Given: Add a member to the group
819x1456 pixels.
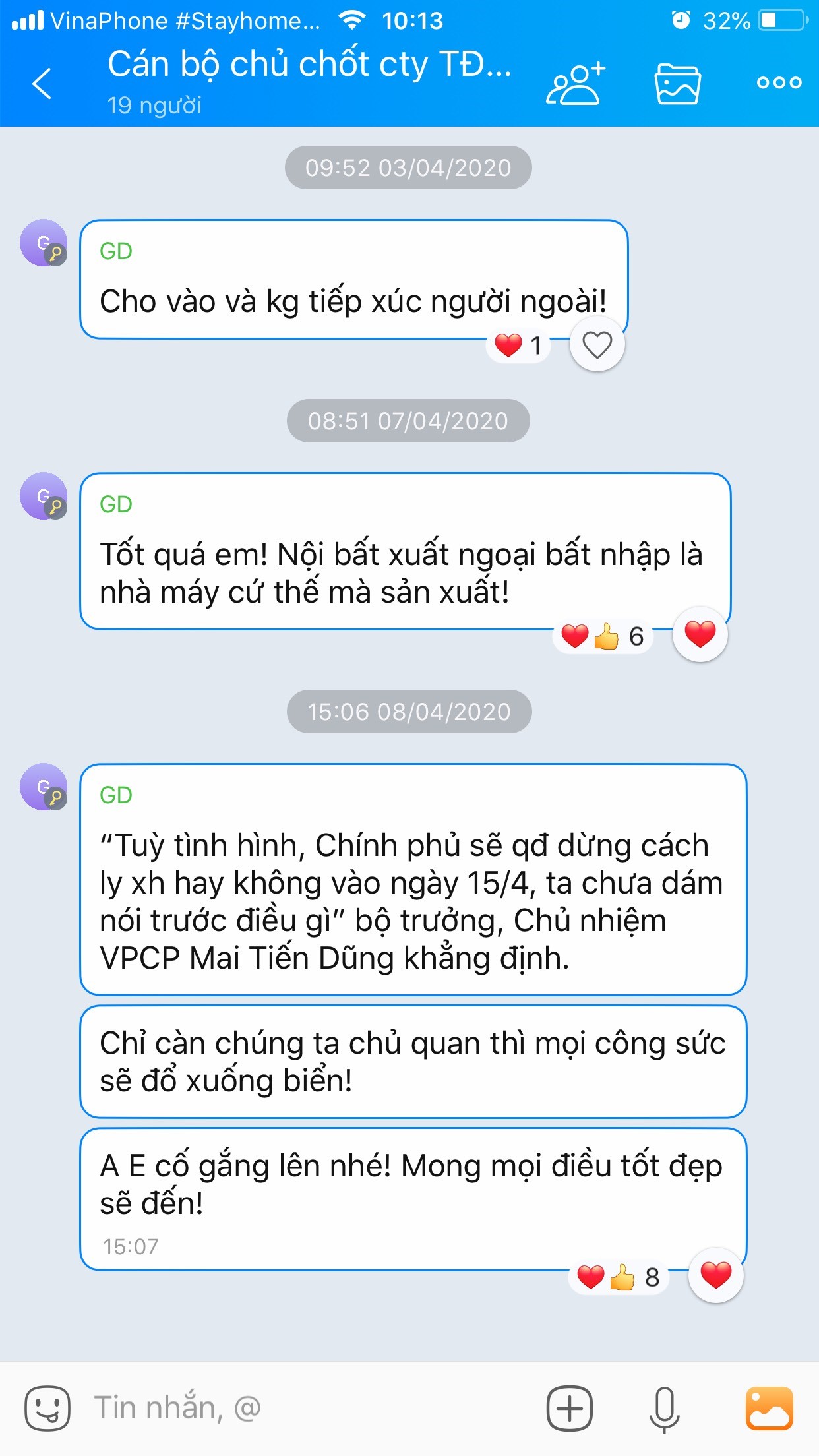Looking at the screenshot, I should click(576, 83).
